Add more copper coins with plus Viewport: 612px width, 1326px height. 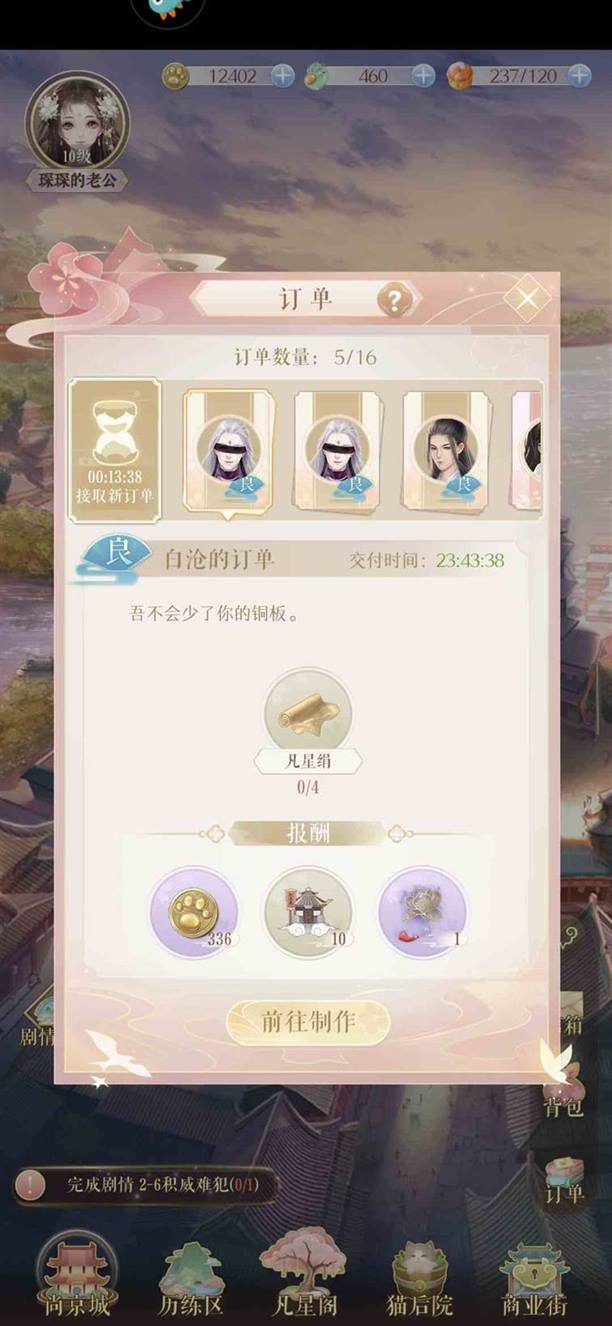point(283,75)
